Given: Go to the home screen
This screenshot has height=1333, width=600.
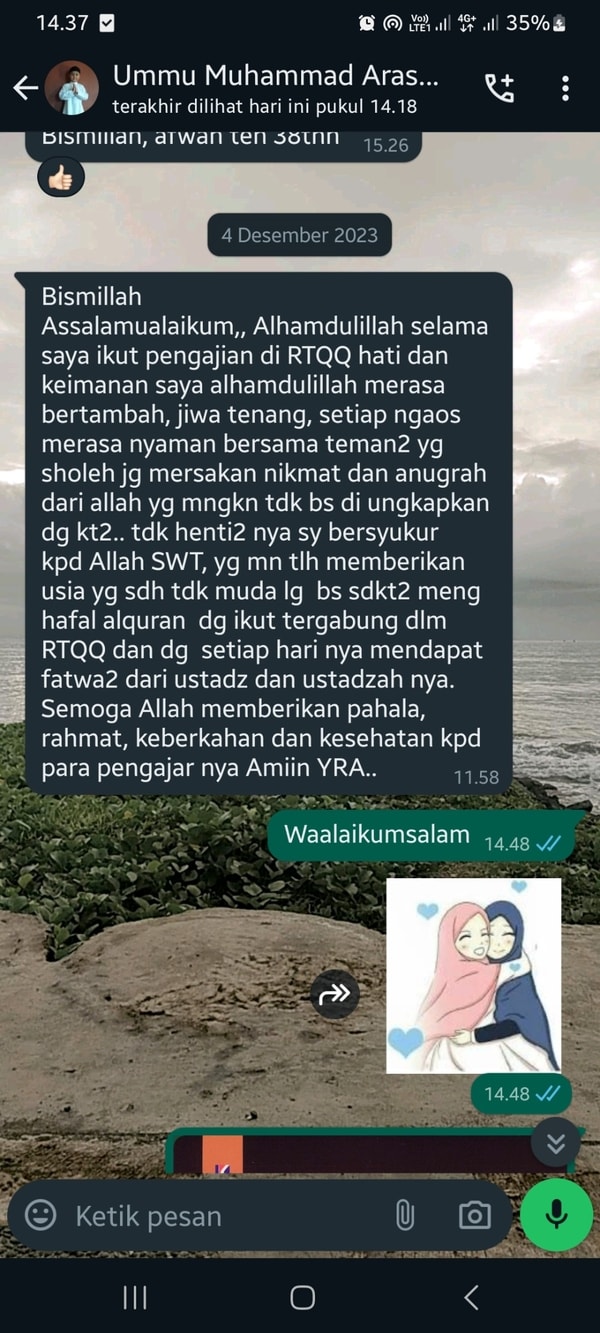Looking at the screenshot, I should 302,1298.
